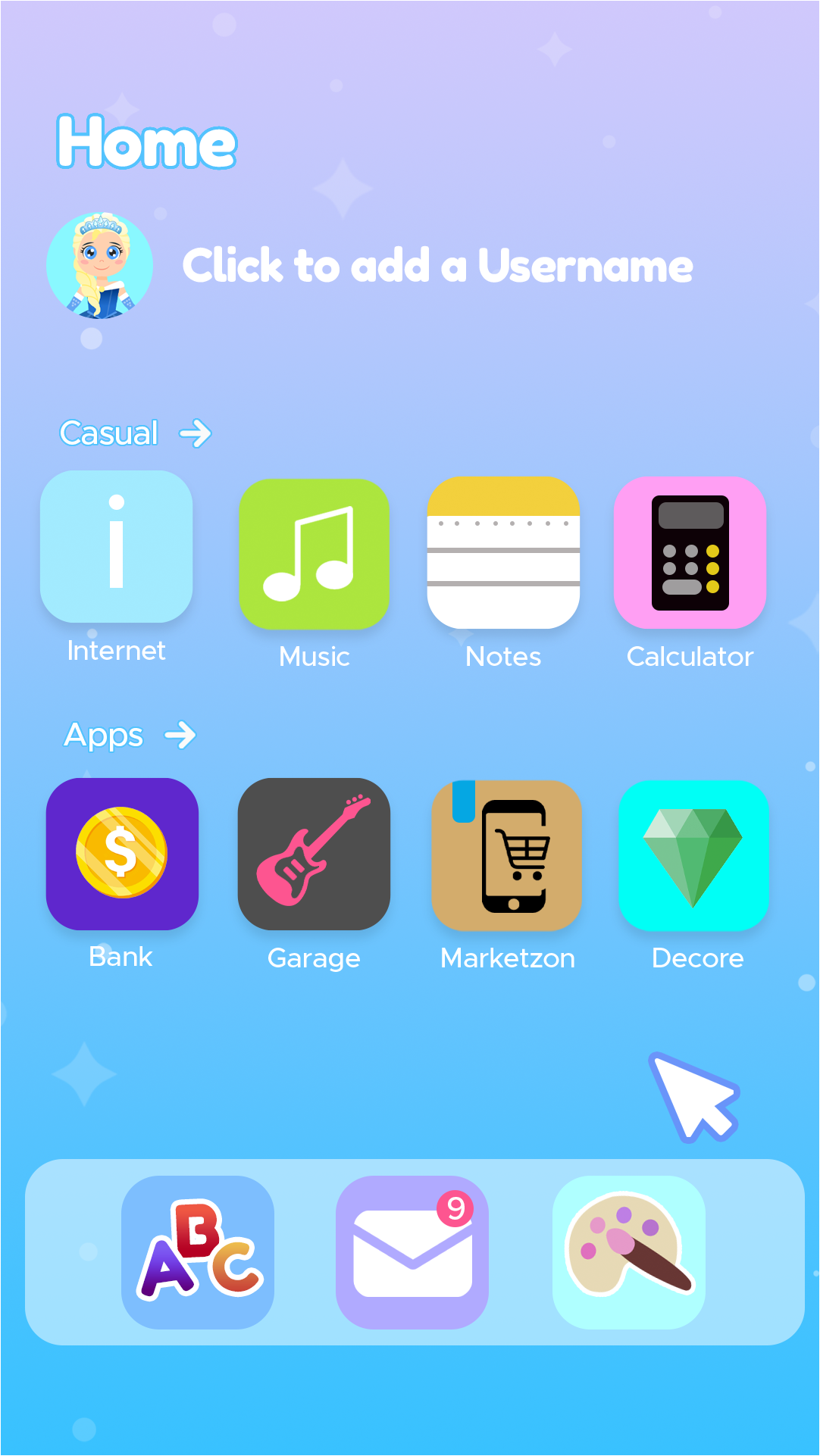
Task: Open the Notes app
Action: point(503,552)
